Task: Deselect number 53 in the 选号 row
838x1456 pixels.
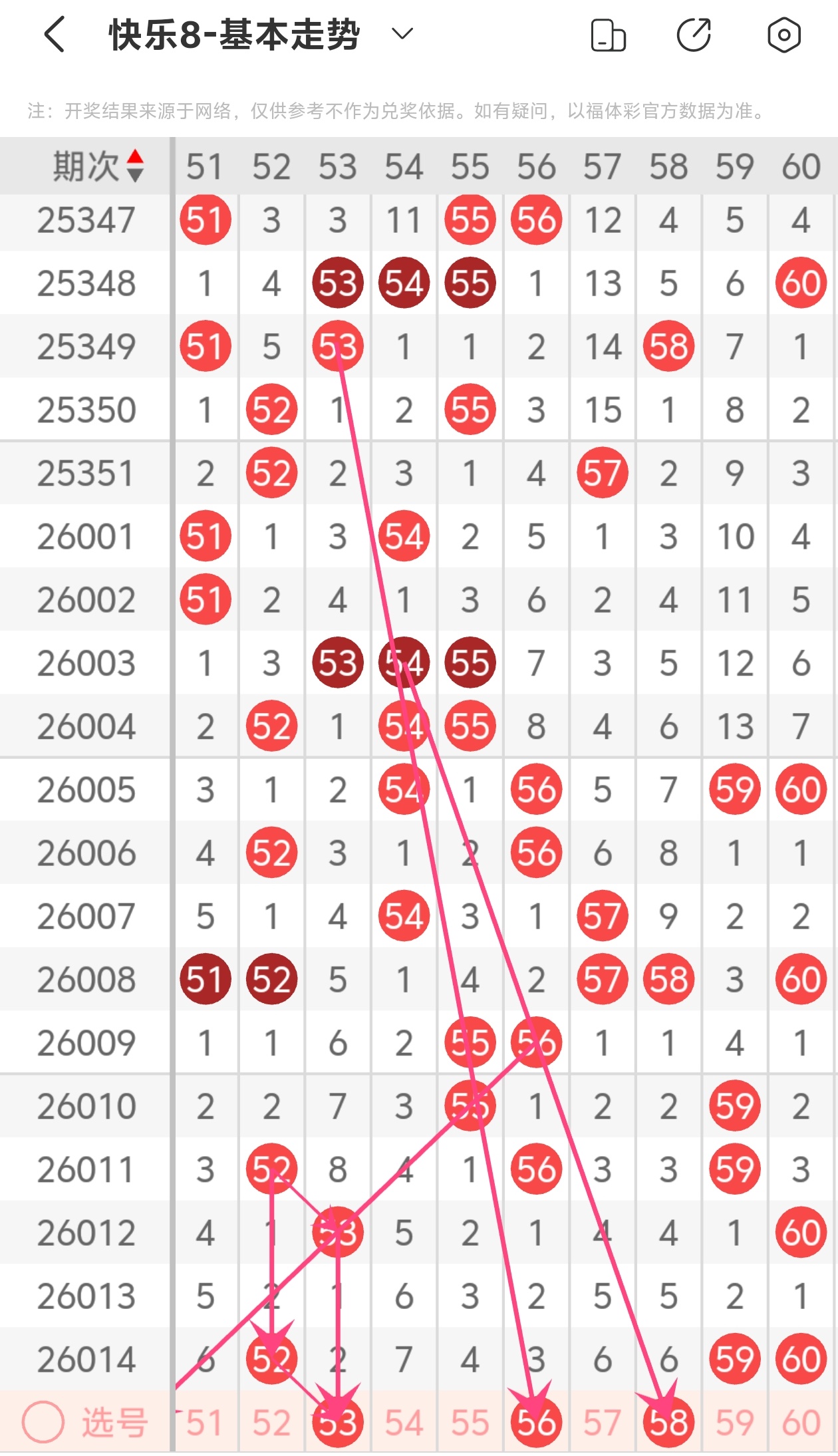Action: (x=338, y=1423)
